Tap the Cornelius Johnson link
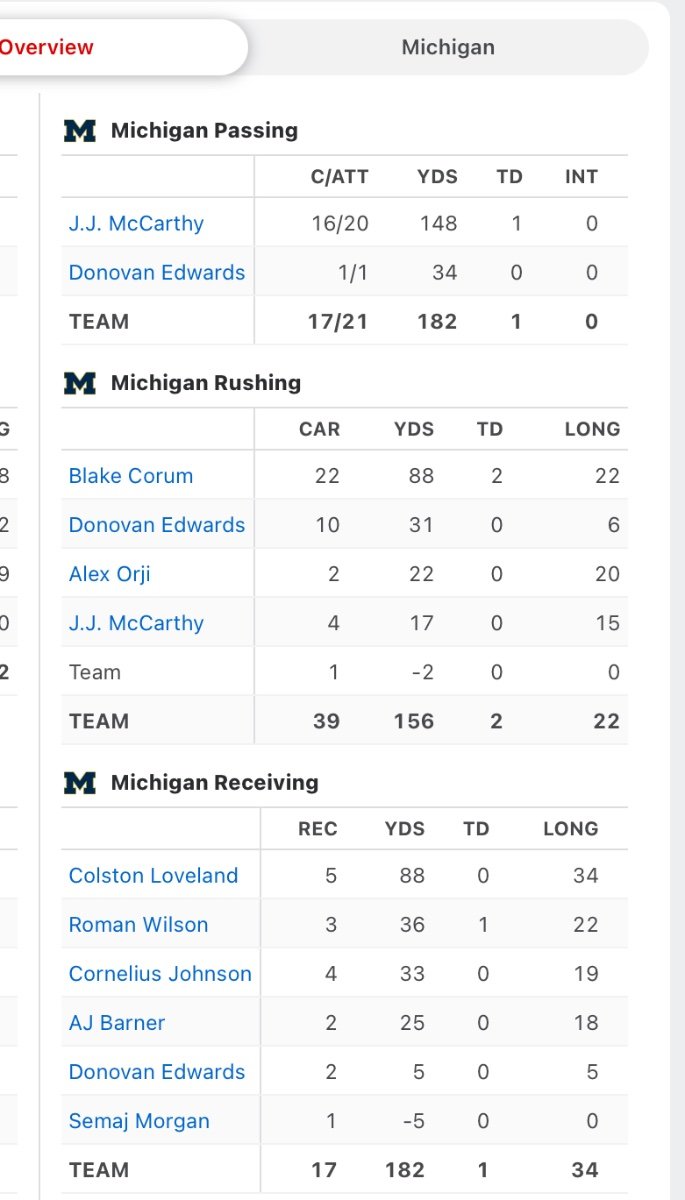 (x=160, y=973)
